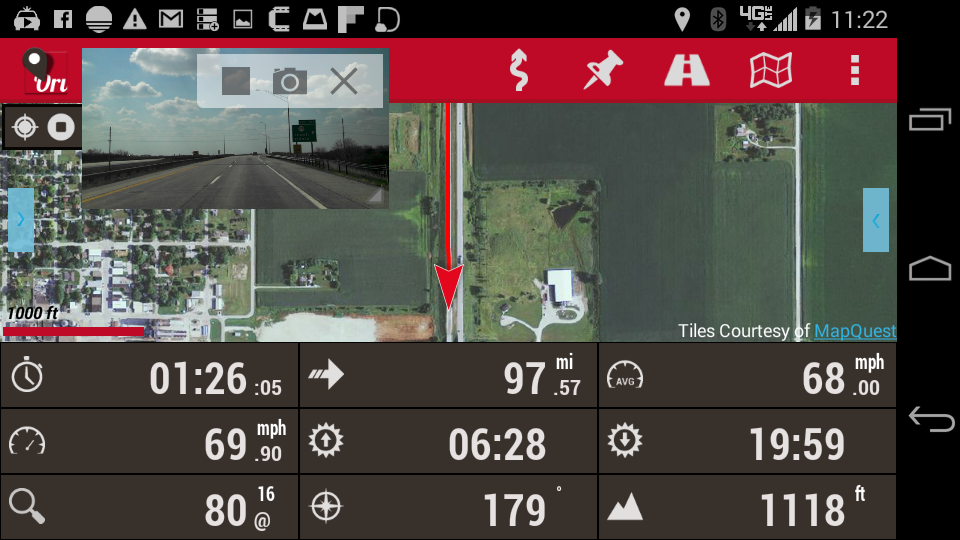Go back using system back button
960x540 pixels.
coord(930,419)
